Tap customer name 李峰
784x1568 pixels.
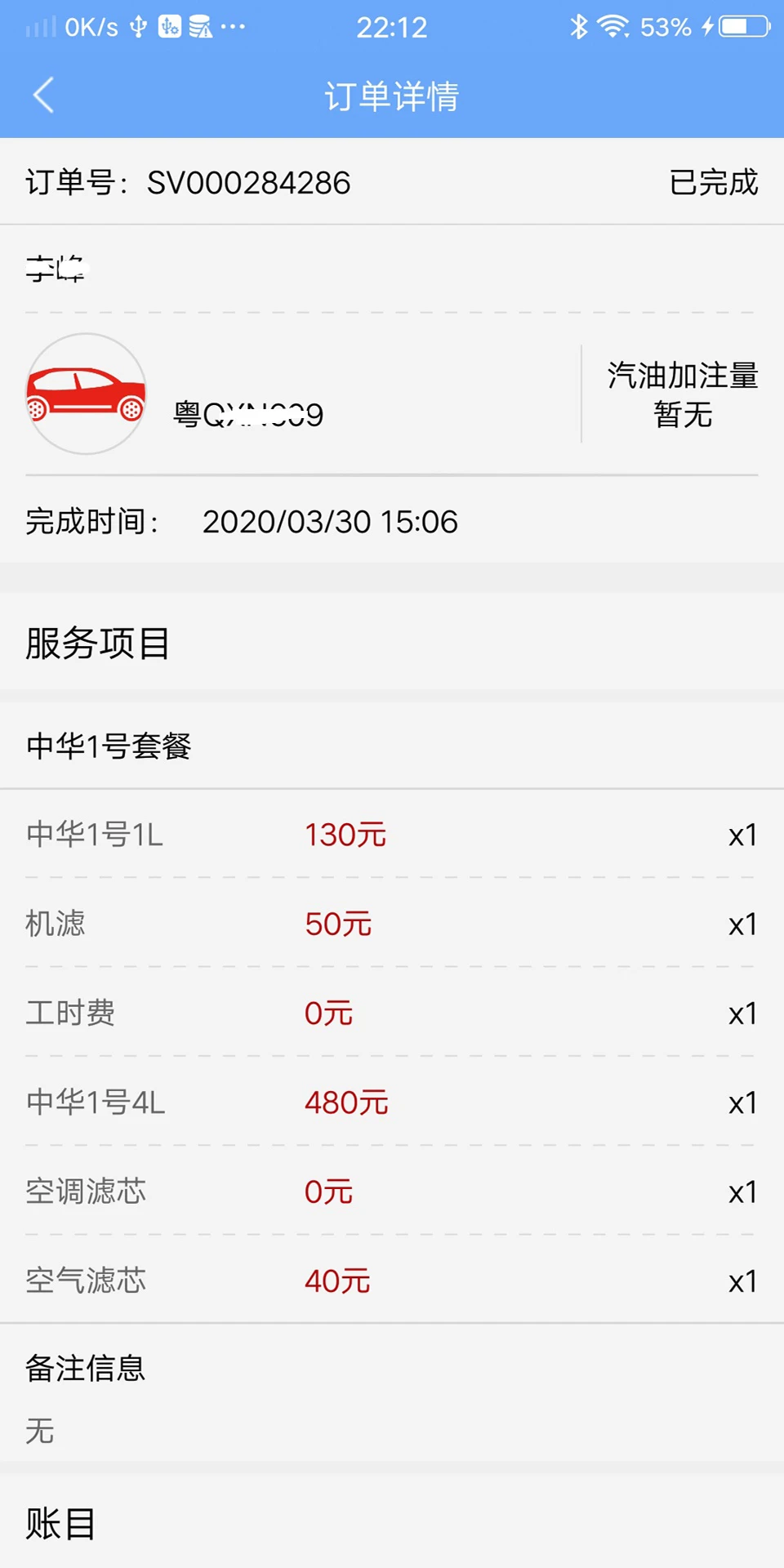(56, 269)
